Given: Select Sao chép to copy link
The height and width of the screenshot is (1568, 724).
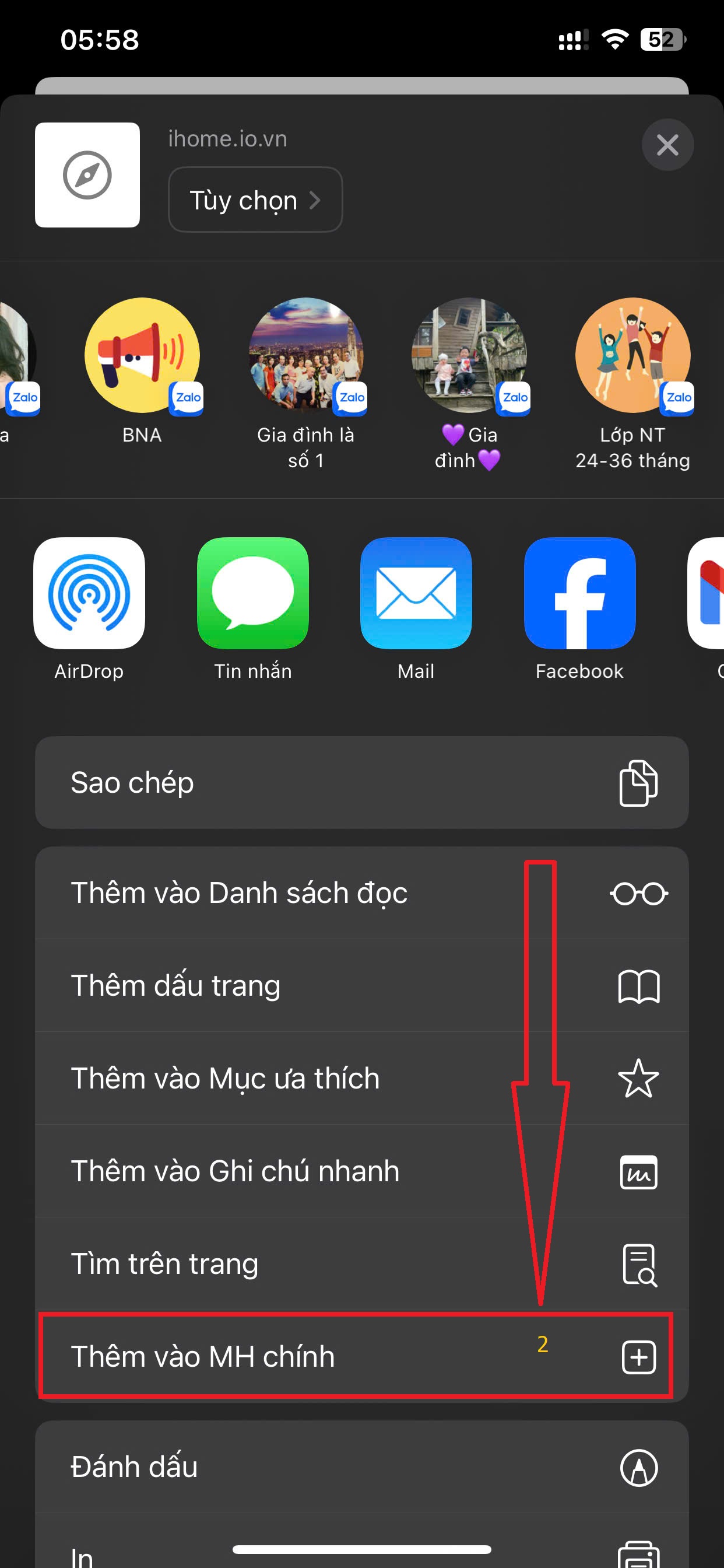Looking at the screenshot, I should (x=361, y=782).
